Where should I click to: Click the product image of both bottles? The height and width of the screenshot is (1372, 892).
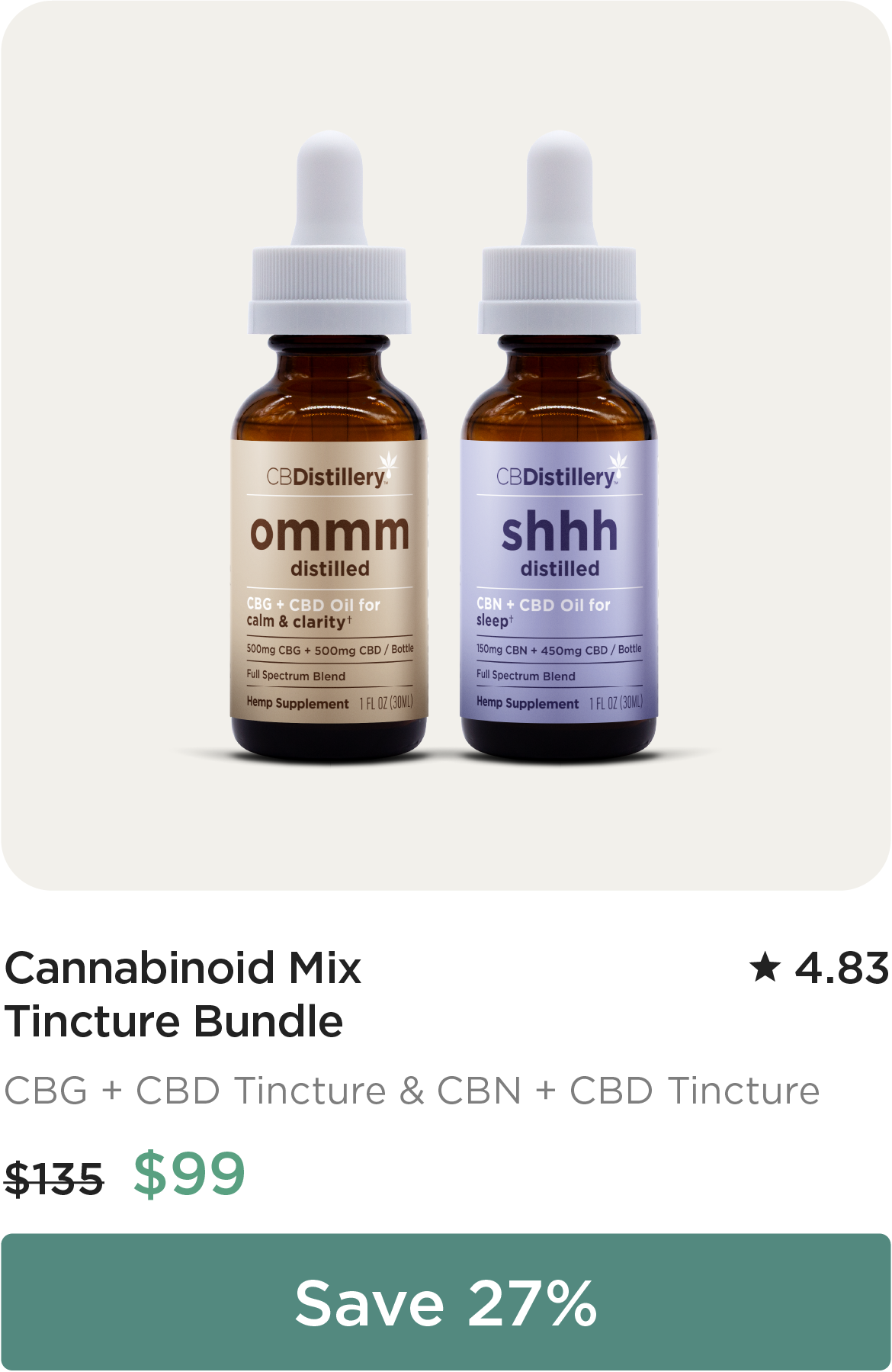click(446, 458)
